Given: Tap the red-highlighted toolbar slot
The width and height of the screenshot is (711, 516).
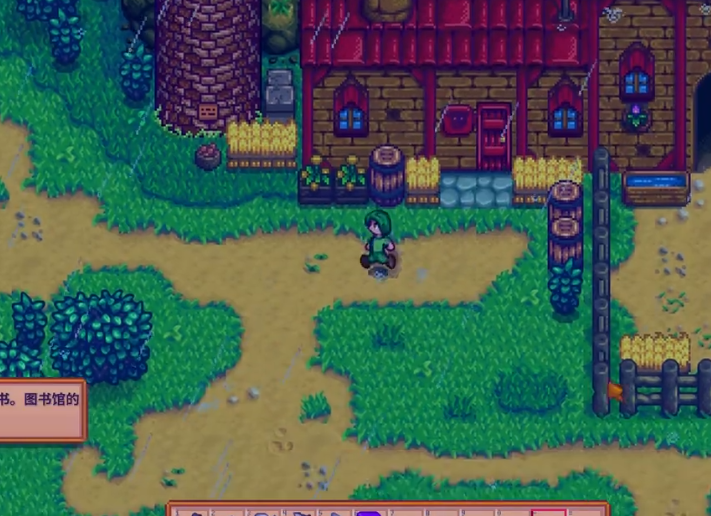Looking at the screenshot, I should point(548,512).
